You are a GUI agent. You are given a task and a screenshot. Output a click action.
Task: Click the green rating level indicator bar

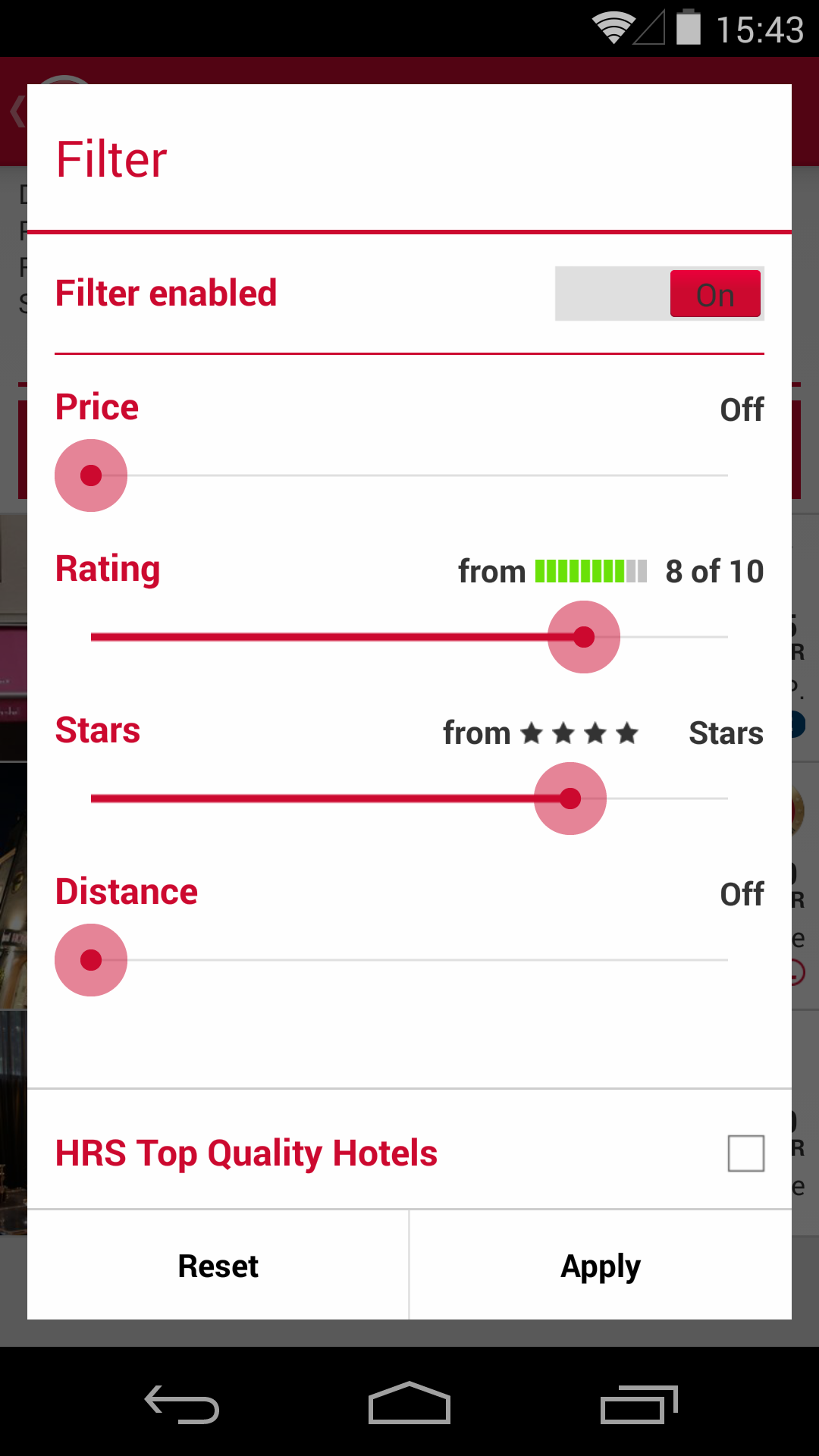click(x=591, y=570)
